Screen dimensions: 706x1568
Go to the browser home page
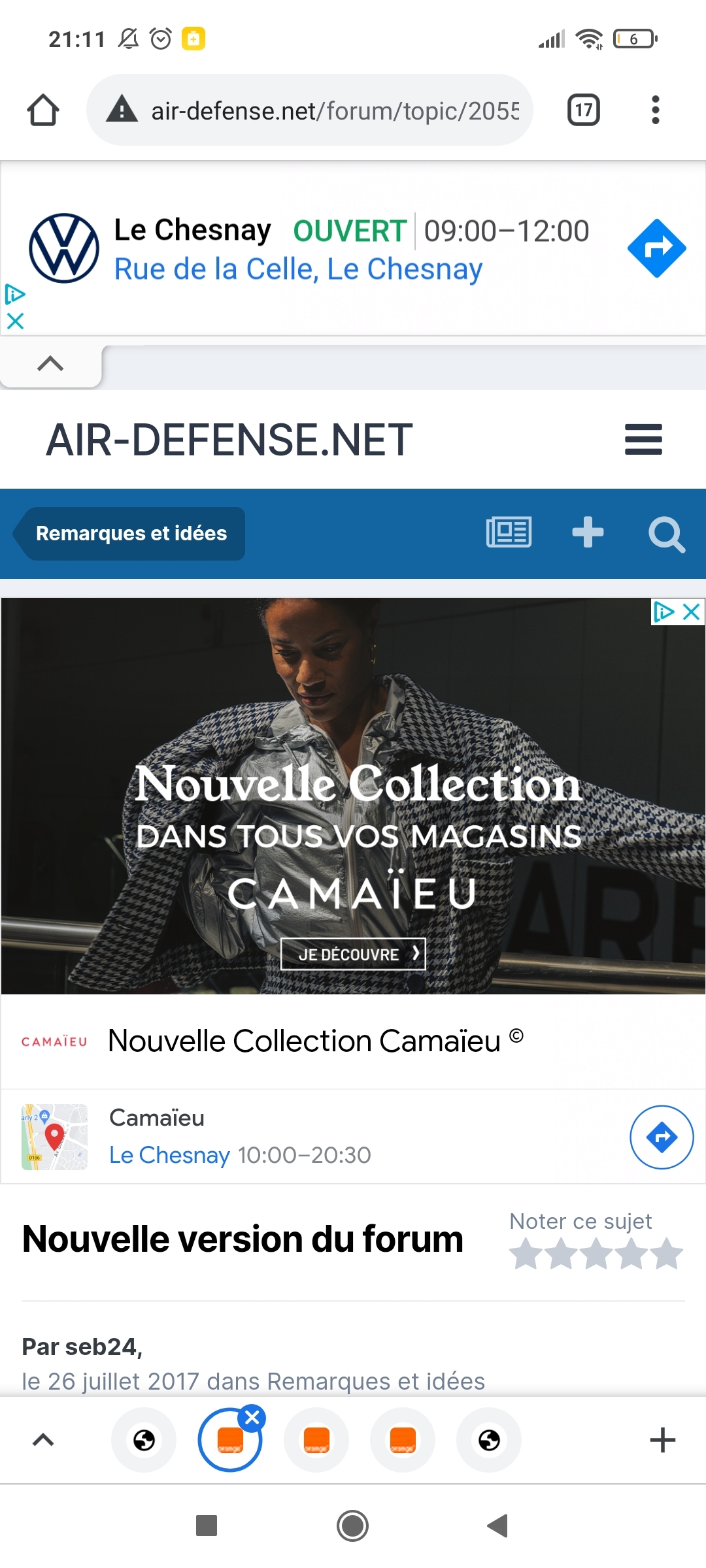click(x=43, y=110)
